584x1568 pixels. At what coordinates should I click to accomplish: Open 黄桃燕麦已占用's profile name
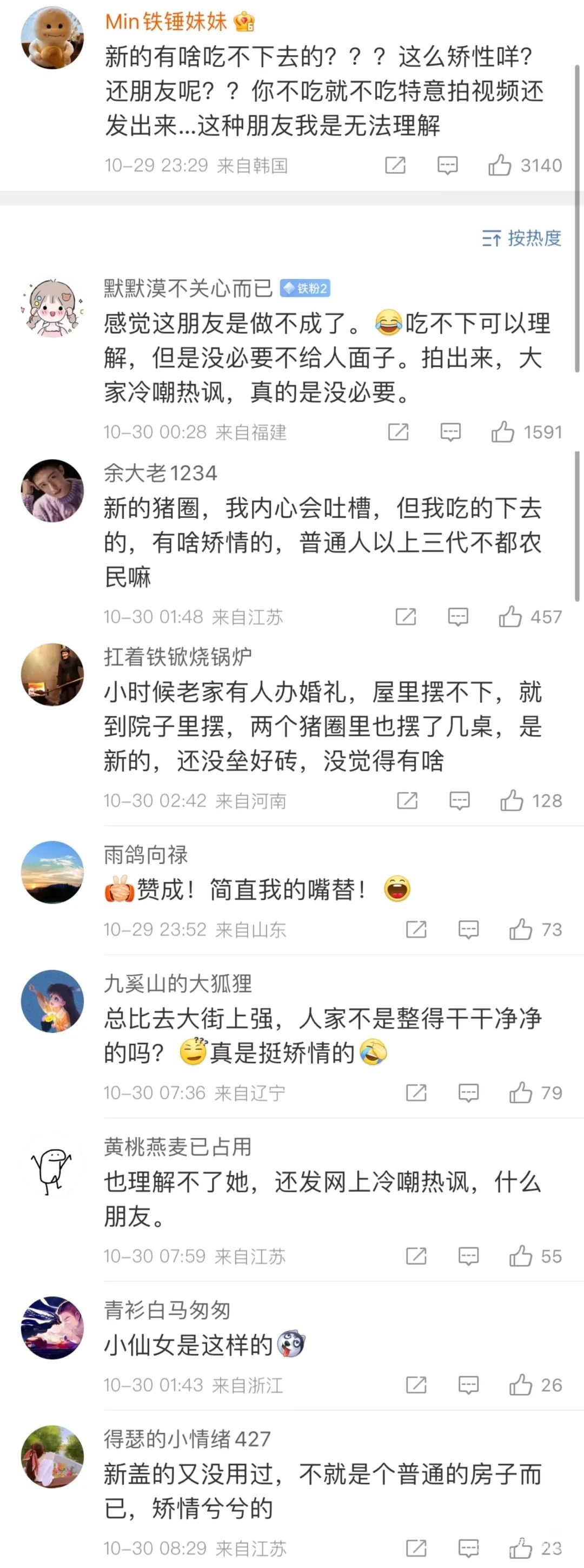[177, 1146]
